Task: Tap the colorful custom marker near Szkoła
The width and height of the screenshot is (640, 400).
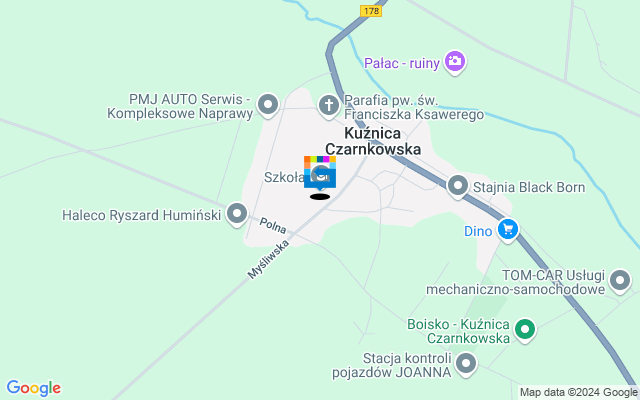Action: (320, 172)
